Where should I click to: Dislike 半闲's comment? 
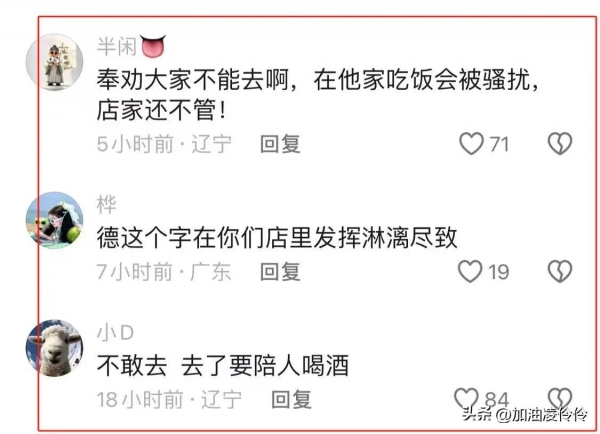click(560, 144)
